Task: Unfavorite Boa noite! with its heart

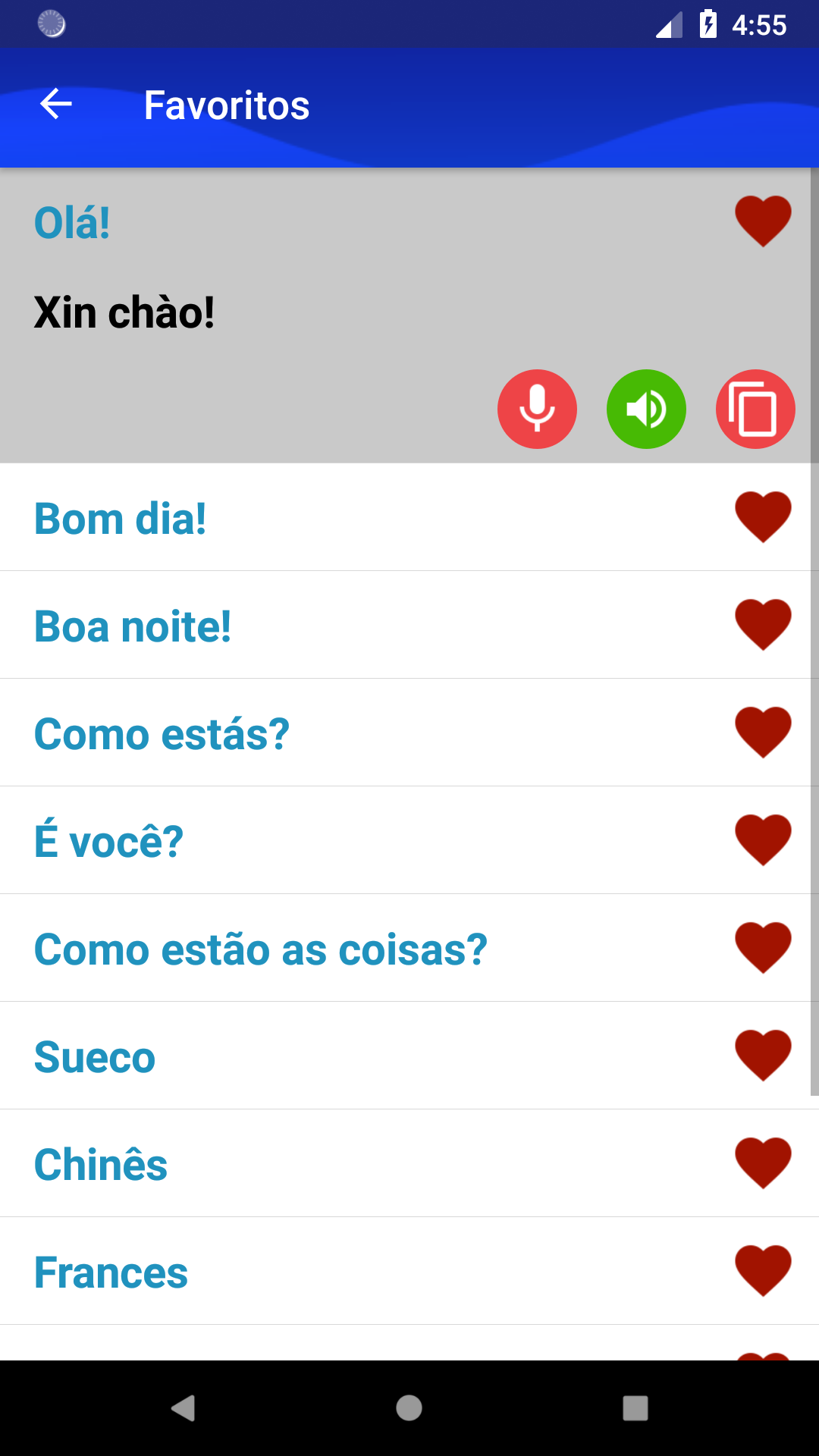Action: pyautogui.click(x=763, y=625)
